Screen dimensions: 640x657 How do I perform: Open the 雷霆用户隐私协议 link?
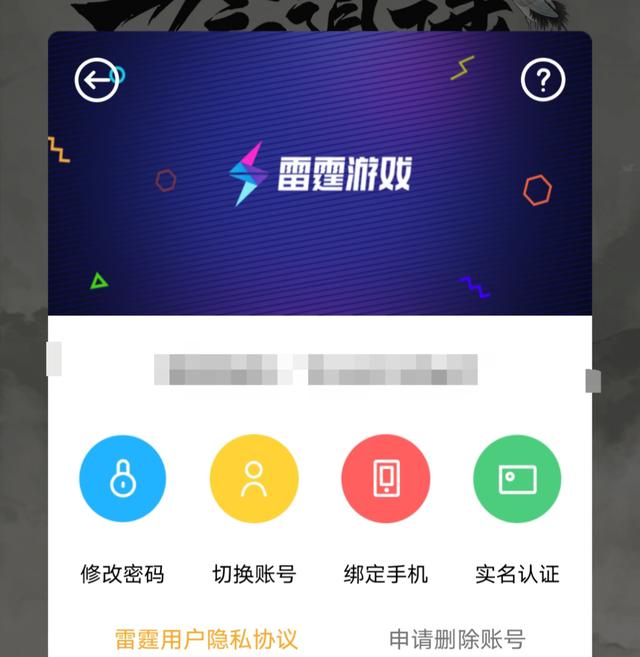coord(206,639)
